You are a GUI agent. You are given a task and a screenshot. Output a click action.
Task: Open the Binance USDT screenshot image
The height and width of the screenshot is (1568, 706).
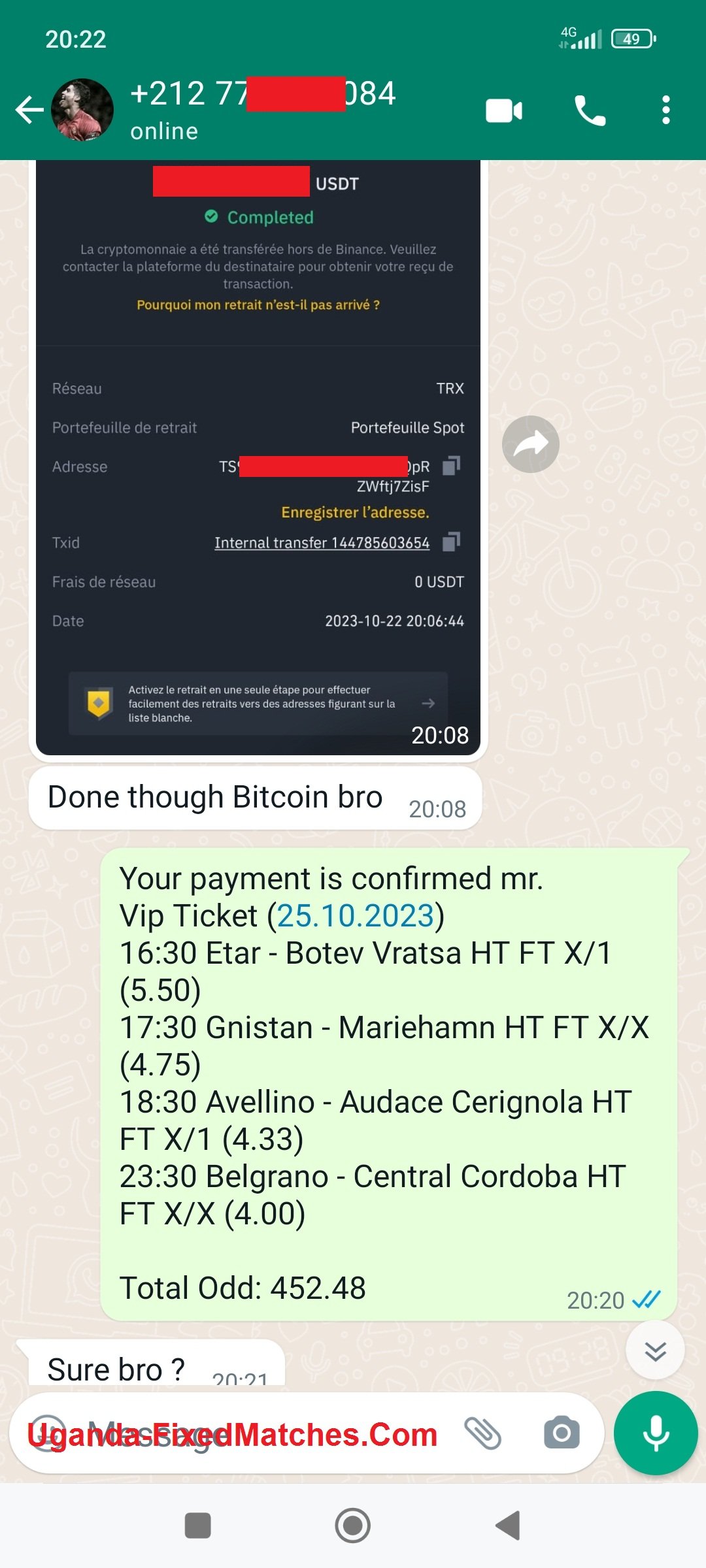click(258, 457)
